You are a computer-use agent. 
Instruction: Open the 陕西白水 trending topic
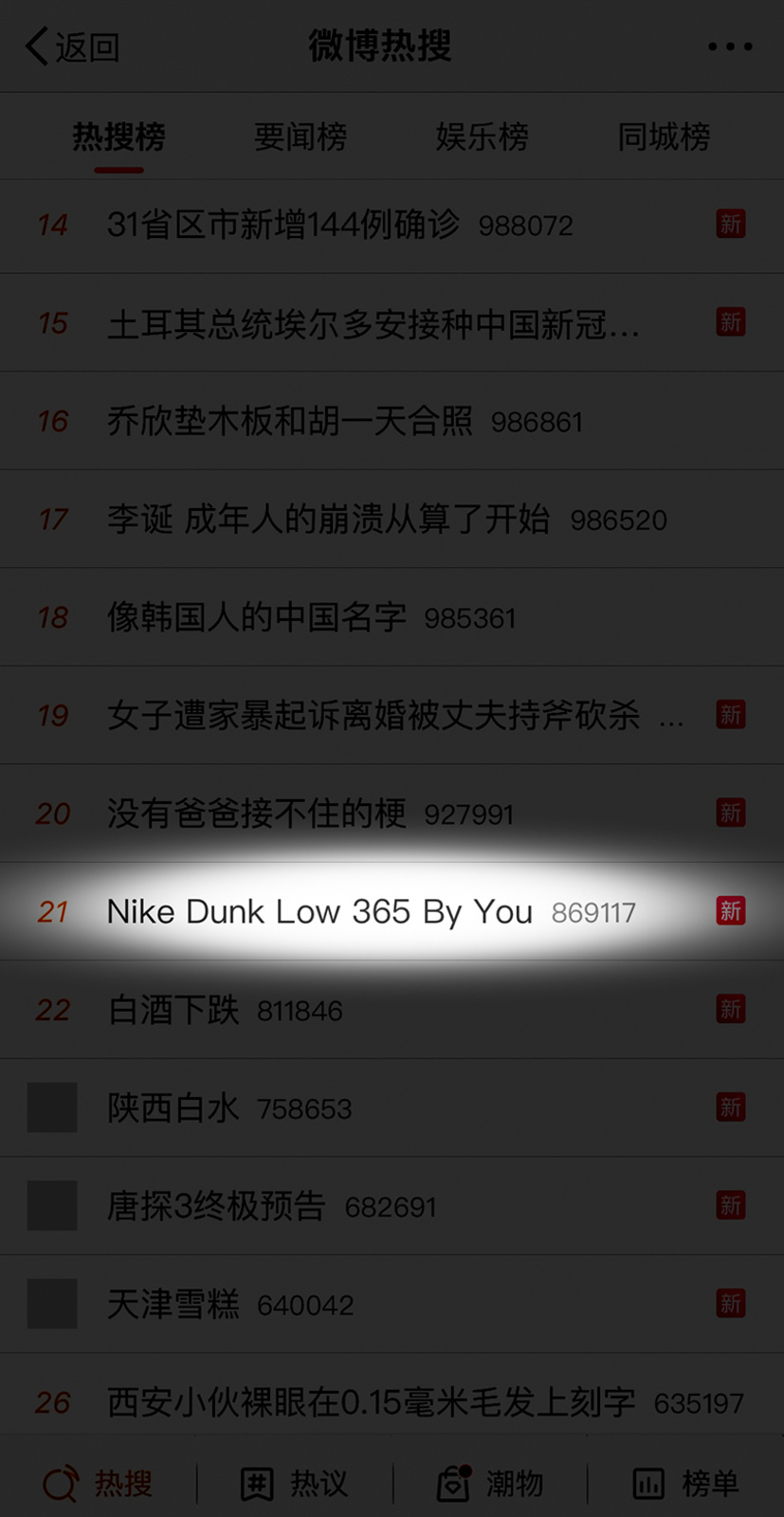[x=173, y=1108]
